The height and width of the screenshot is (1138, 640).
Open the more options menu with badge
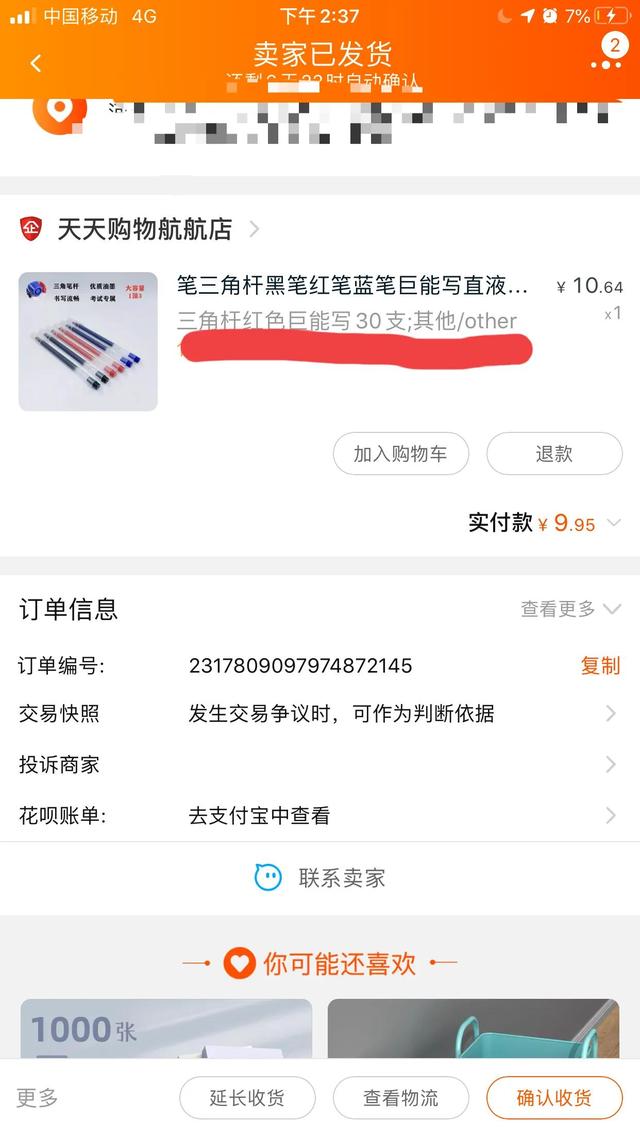pos(606,59)
